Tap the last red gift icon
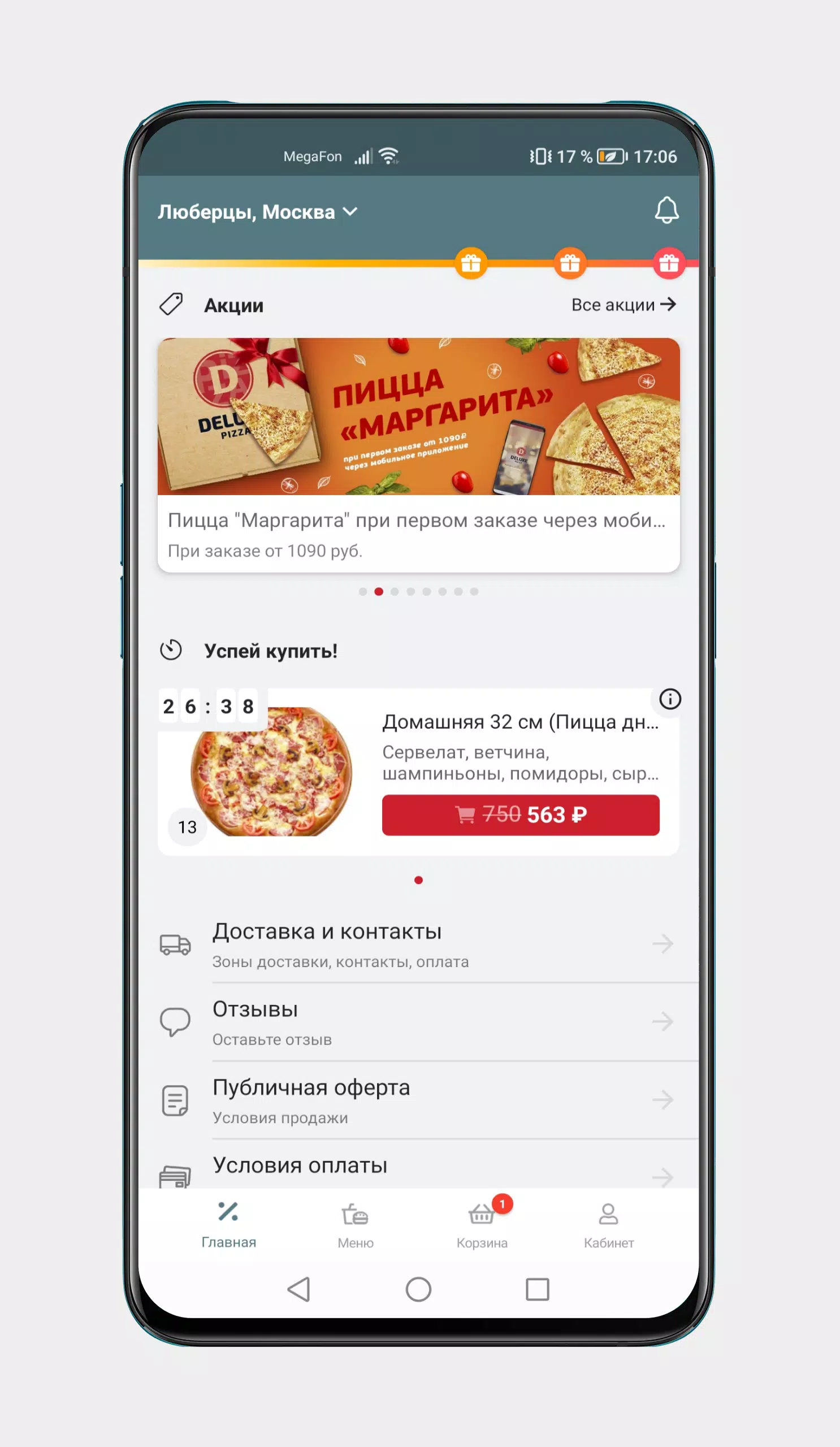 668,263
